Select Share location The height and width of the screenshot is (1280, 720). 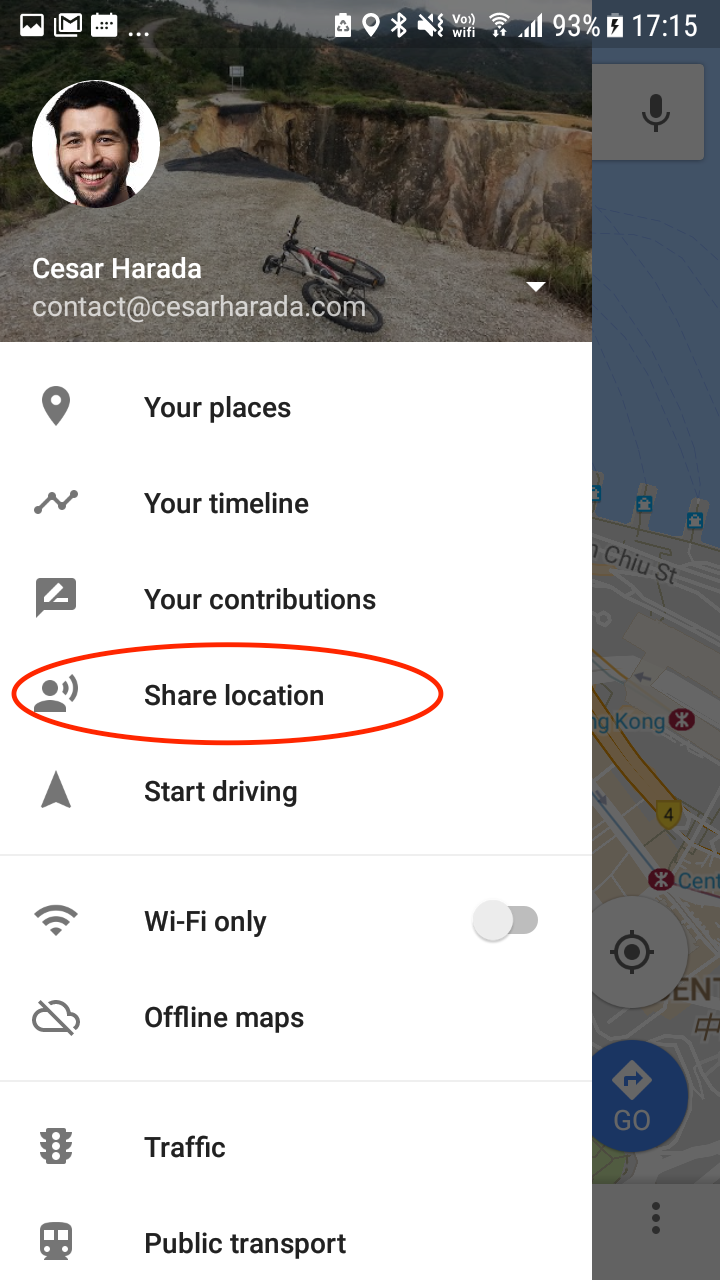[x=233, y=696]
